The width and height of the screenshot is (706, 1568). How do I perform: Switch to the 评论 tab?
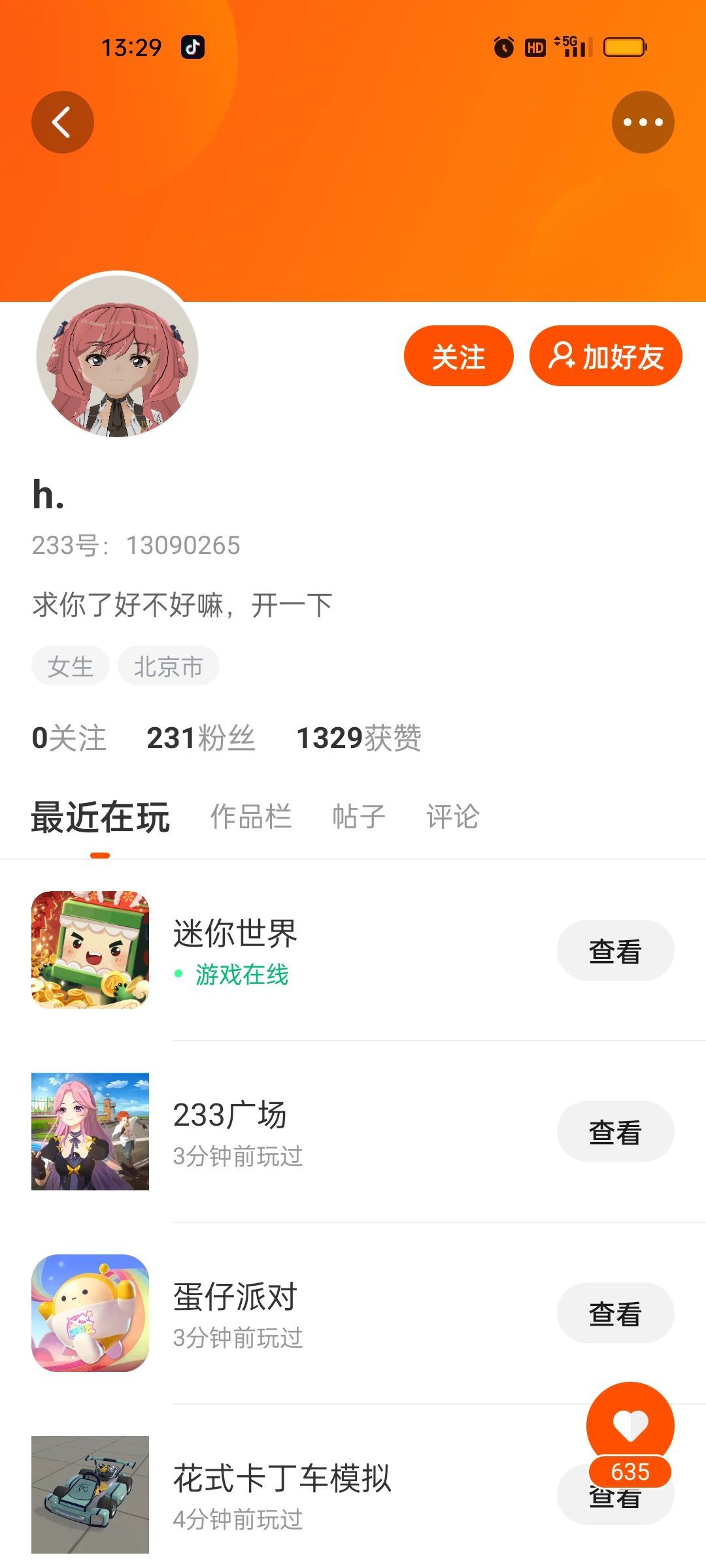coord(453,817)
